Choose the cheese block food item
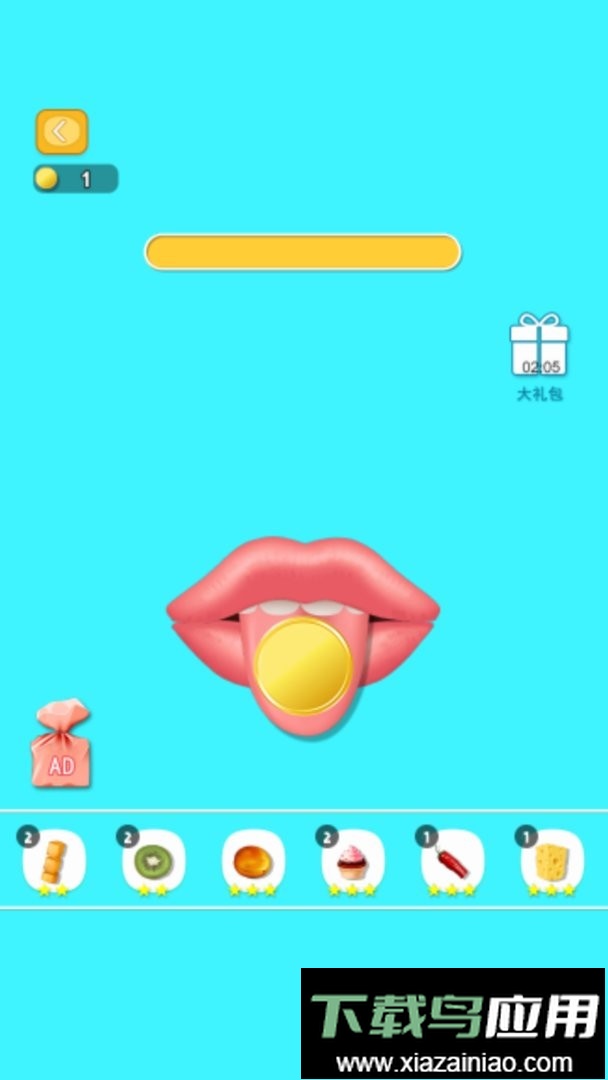The height and width of the screenshot is (1080, 608). pos(551,860)
